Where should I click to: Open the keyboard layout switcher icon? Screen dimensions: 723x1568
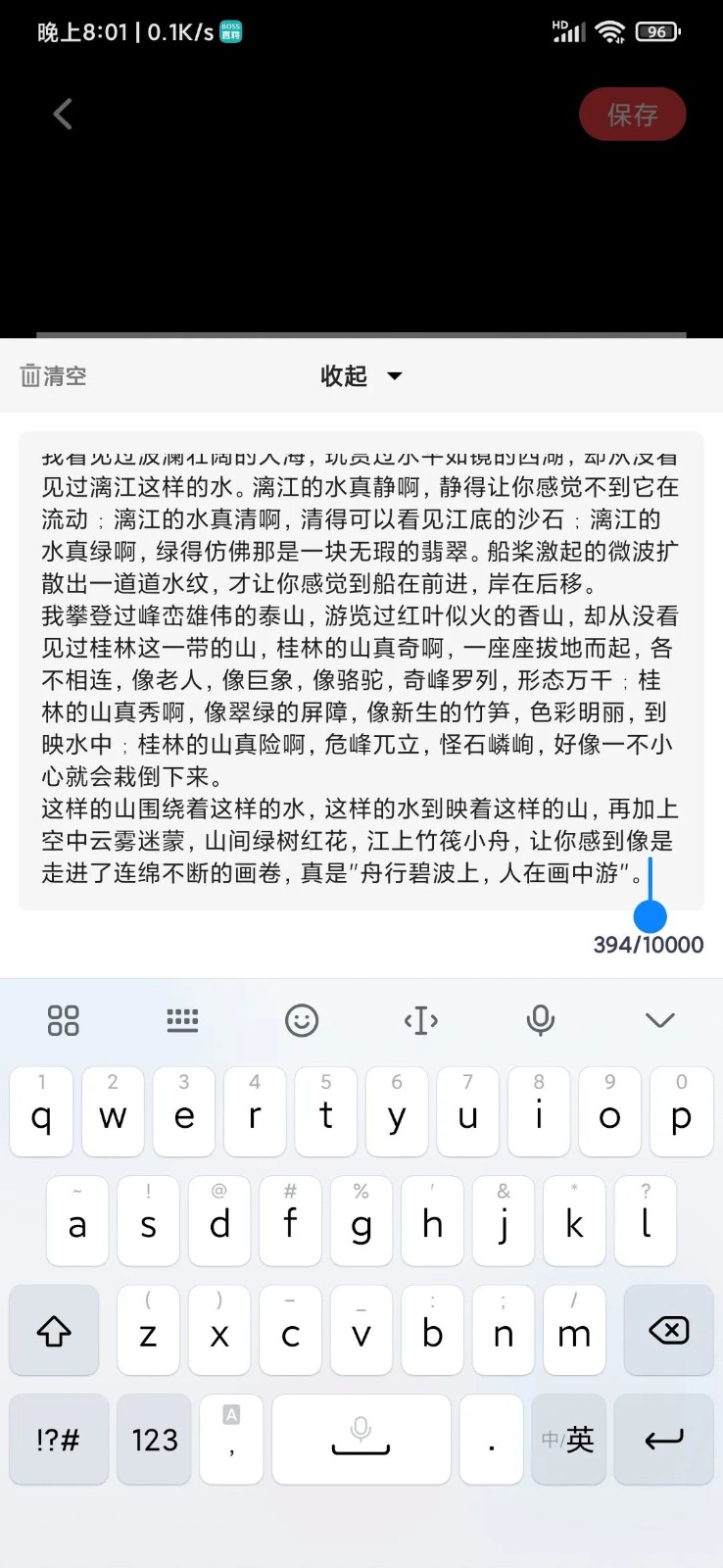coord(182,1020)
